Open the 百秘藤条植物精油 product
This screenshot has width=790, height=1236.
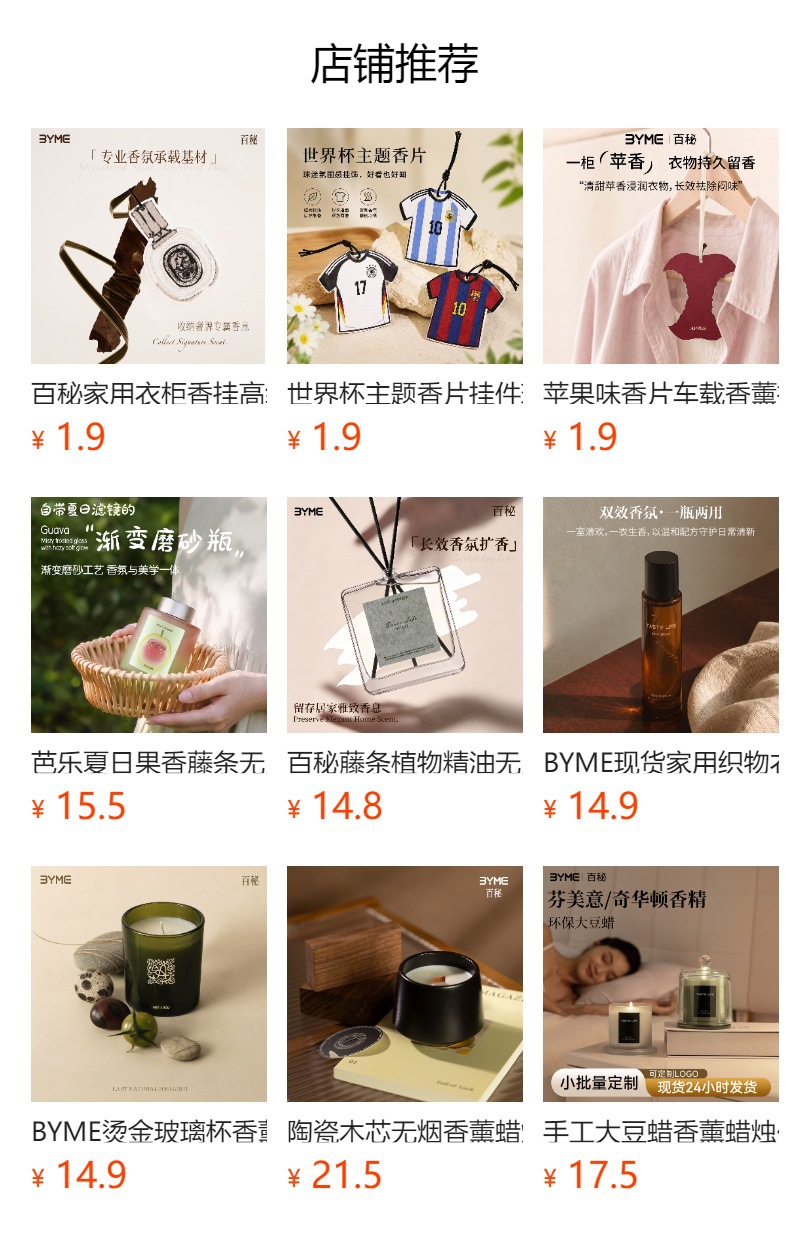point(405,662)
